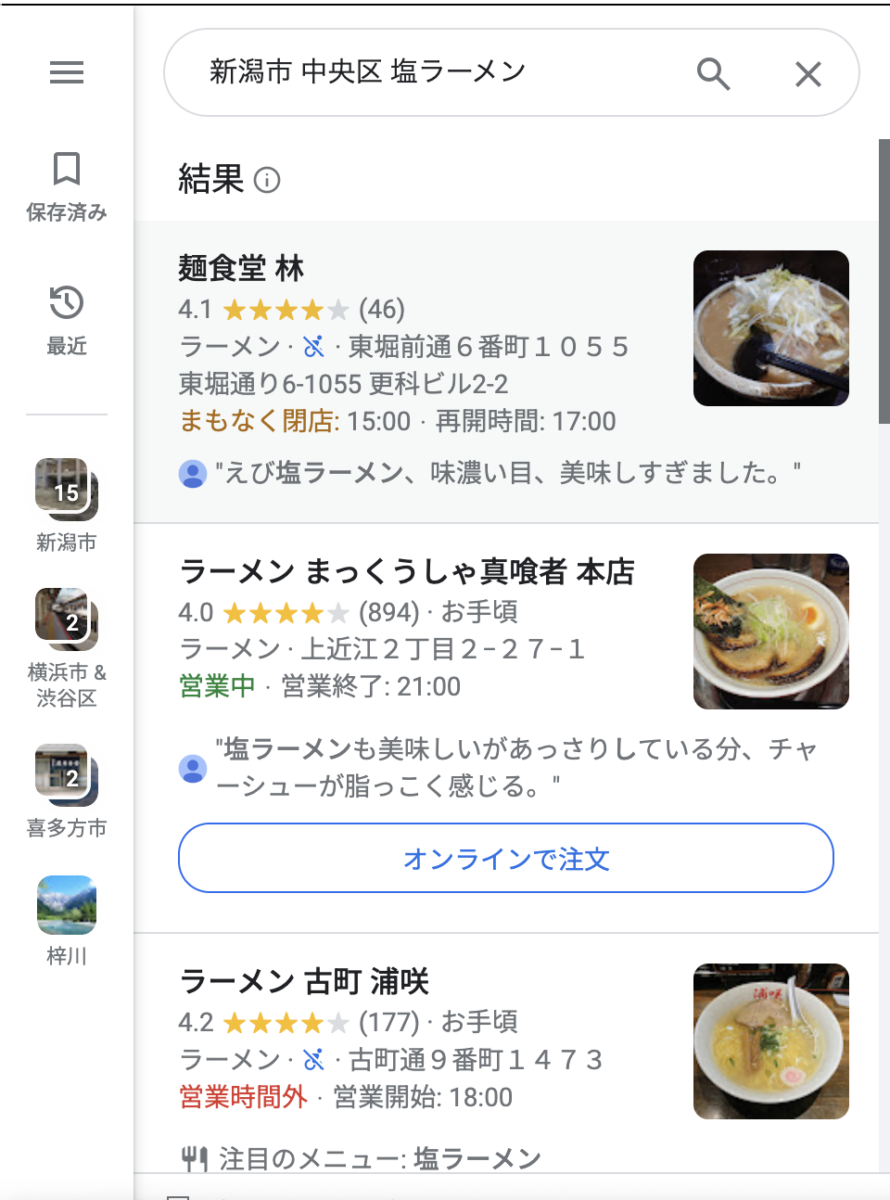Open the ラーメン 古町 浦咲 result
The width and height of the screenshot is (890, 1200).
pos(304,982)
